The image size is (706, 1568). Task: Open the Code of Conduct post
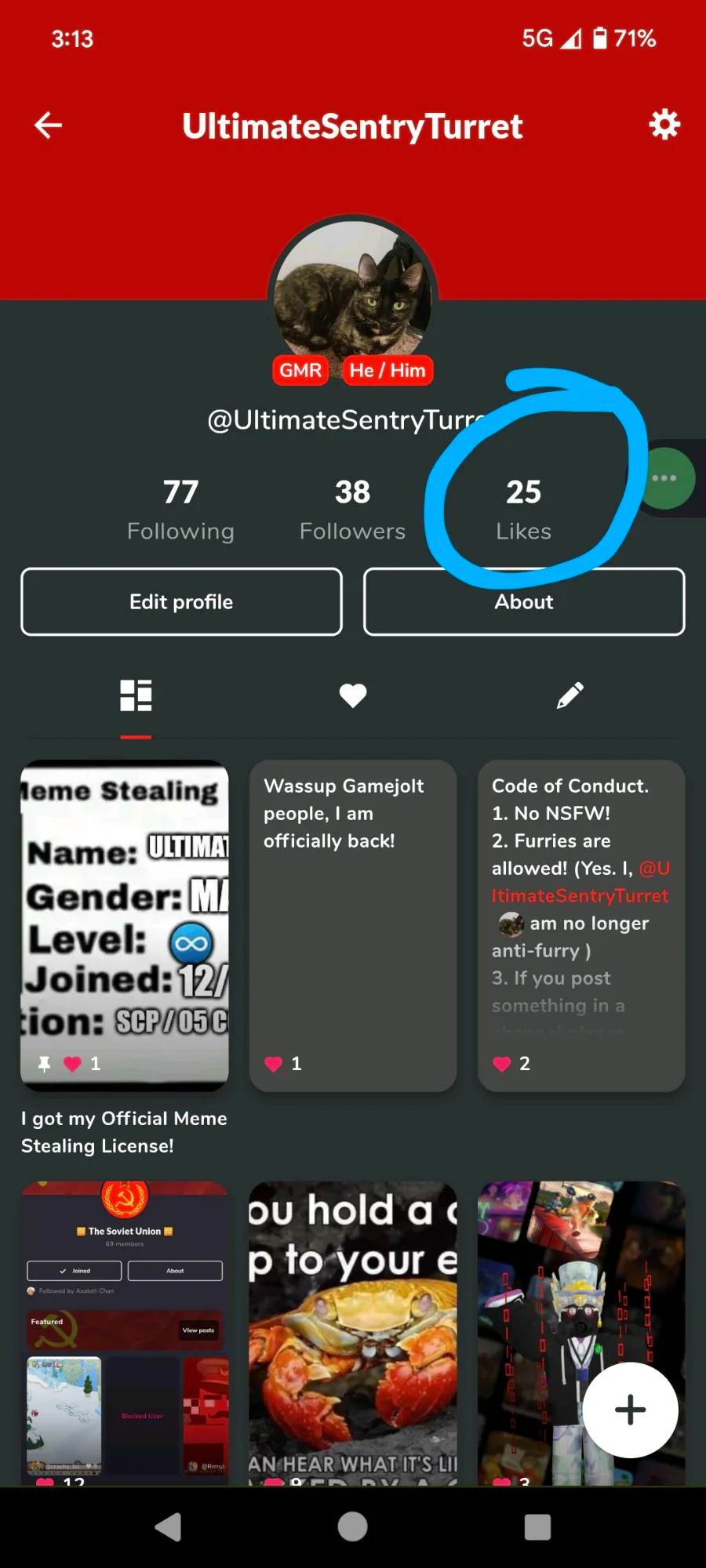581,926
